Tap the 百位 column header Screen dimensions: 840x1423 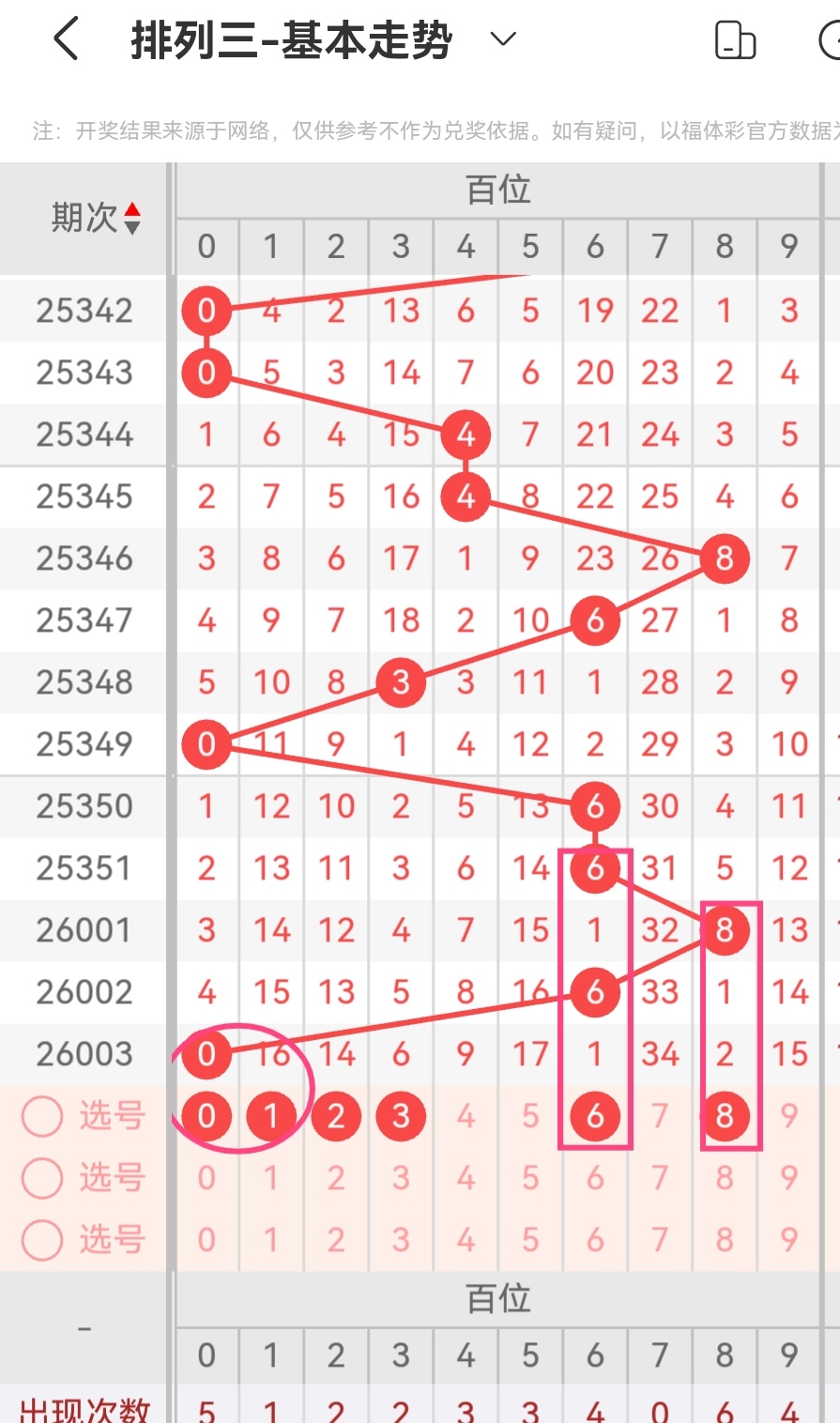click(496, 190)
